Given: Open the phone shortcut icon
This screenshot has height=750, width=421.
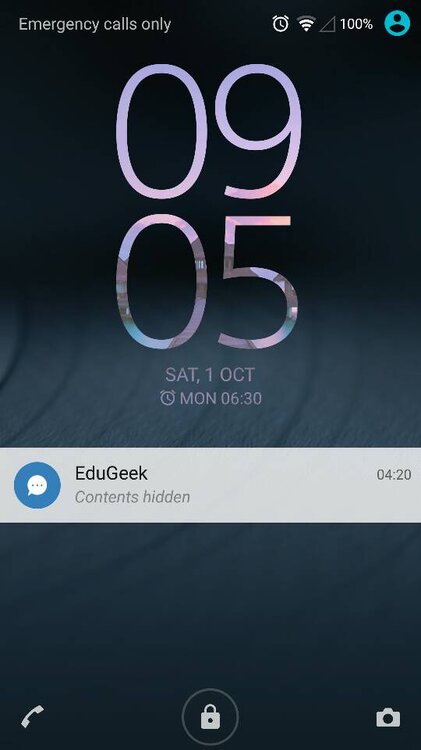Looking at the screenshot, I should coord(33,717).
